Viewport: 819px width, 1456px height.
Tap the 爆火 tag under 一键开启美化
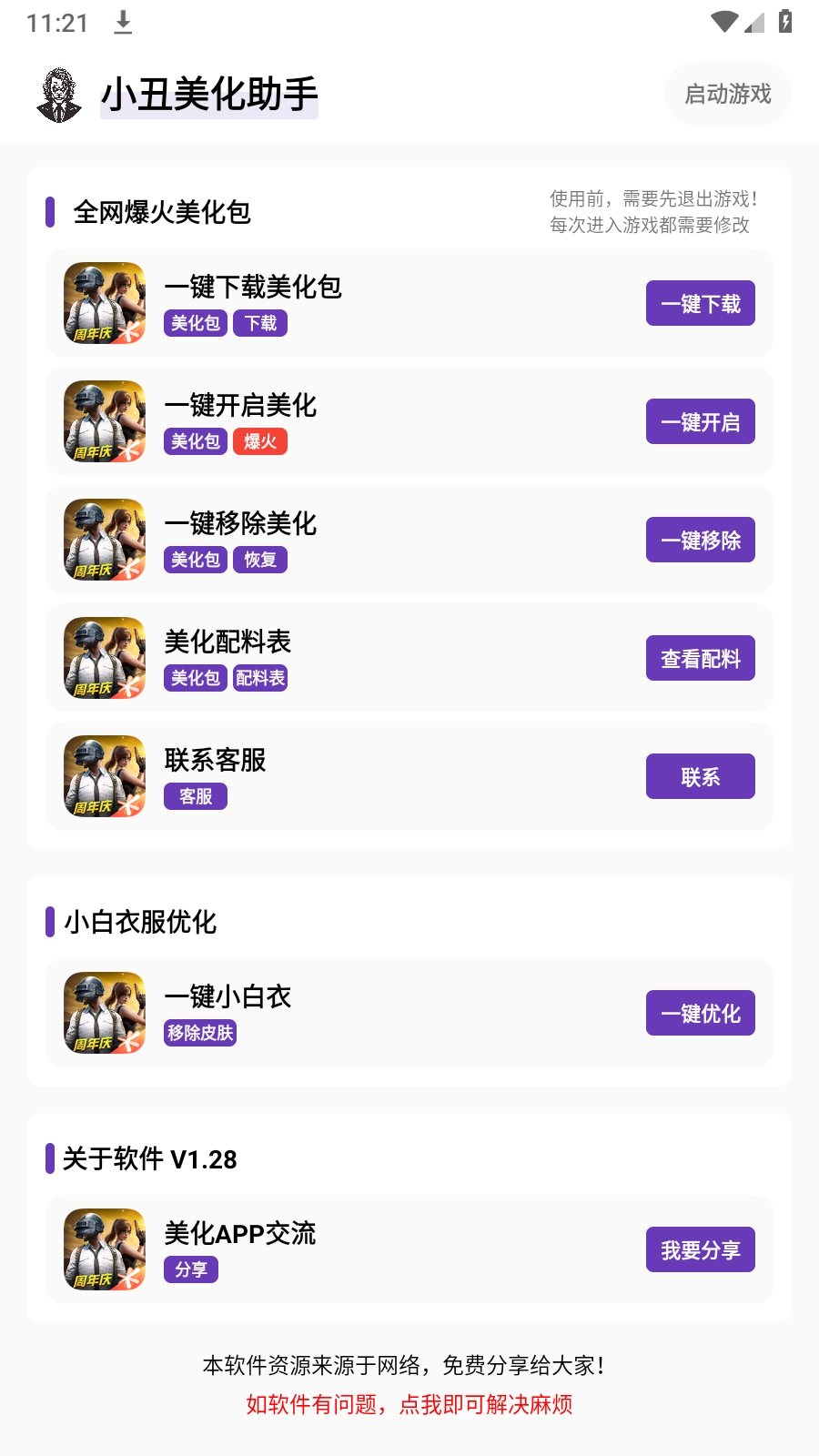click(261, 441)
